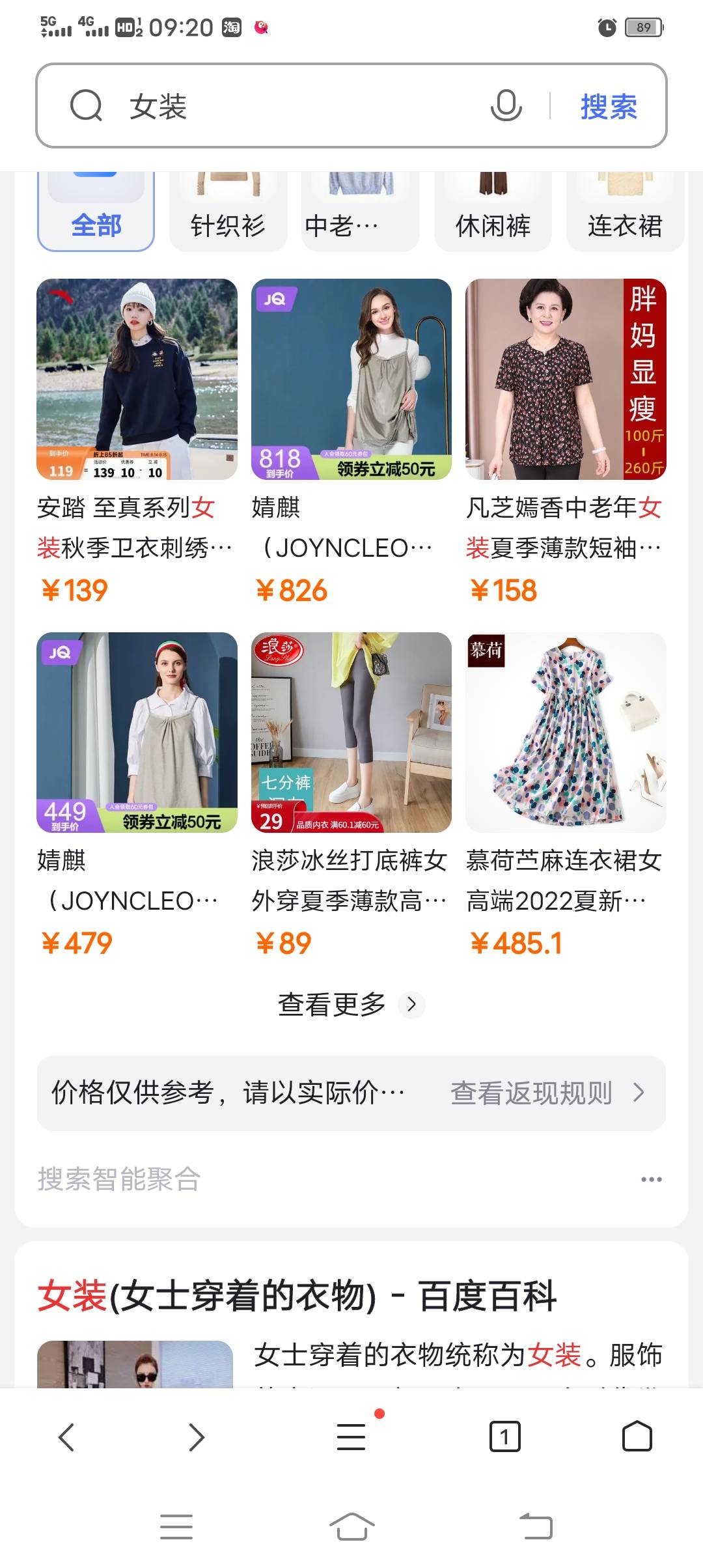Tap the blue 搜索 button
This screenshot has height=1568, width=703.
[609, 106]
